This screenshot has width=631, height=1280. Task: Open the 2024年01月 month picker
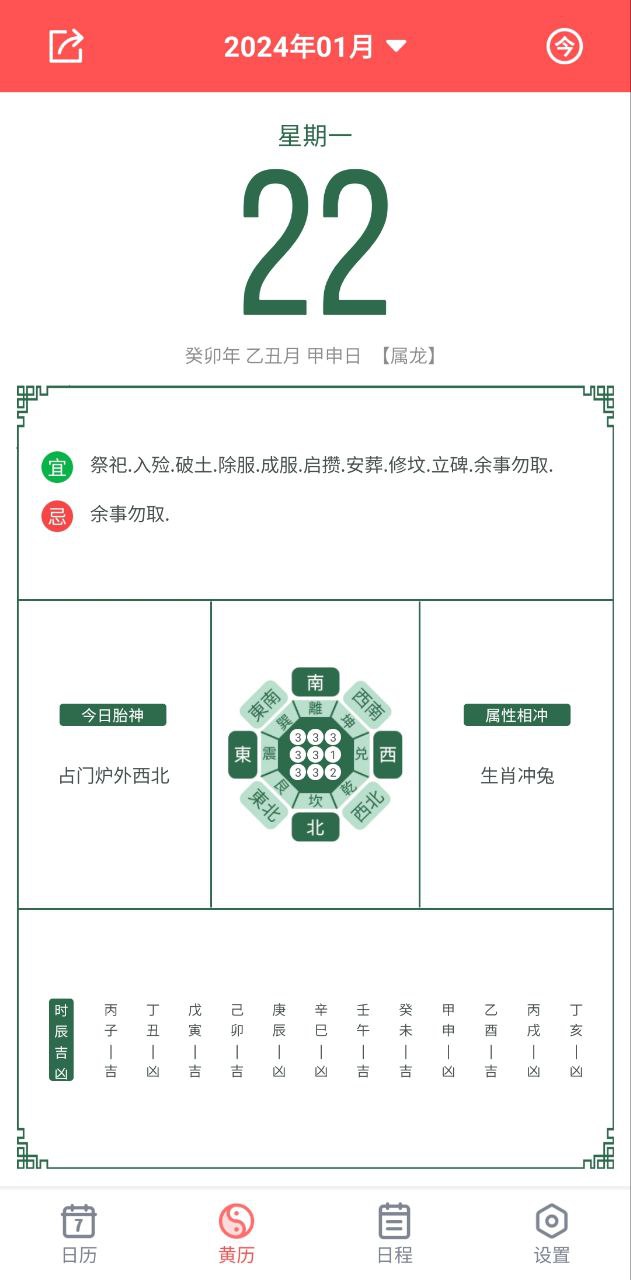pyautogui.click(x=314, y=47)
